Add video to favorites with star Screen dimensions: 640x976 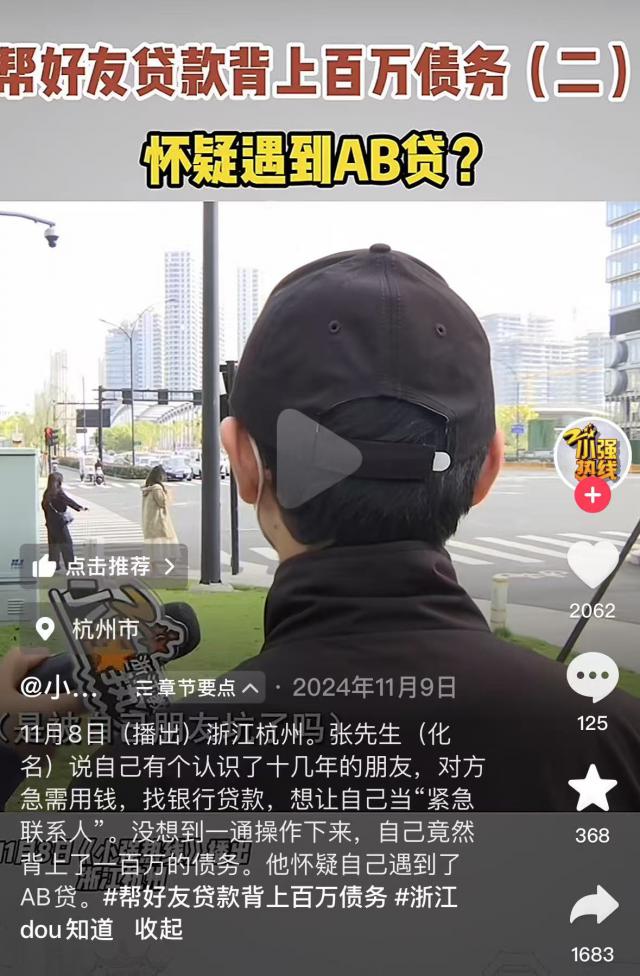[x=592, y=788]
